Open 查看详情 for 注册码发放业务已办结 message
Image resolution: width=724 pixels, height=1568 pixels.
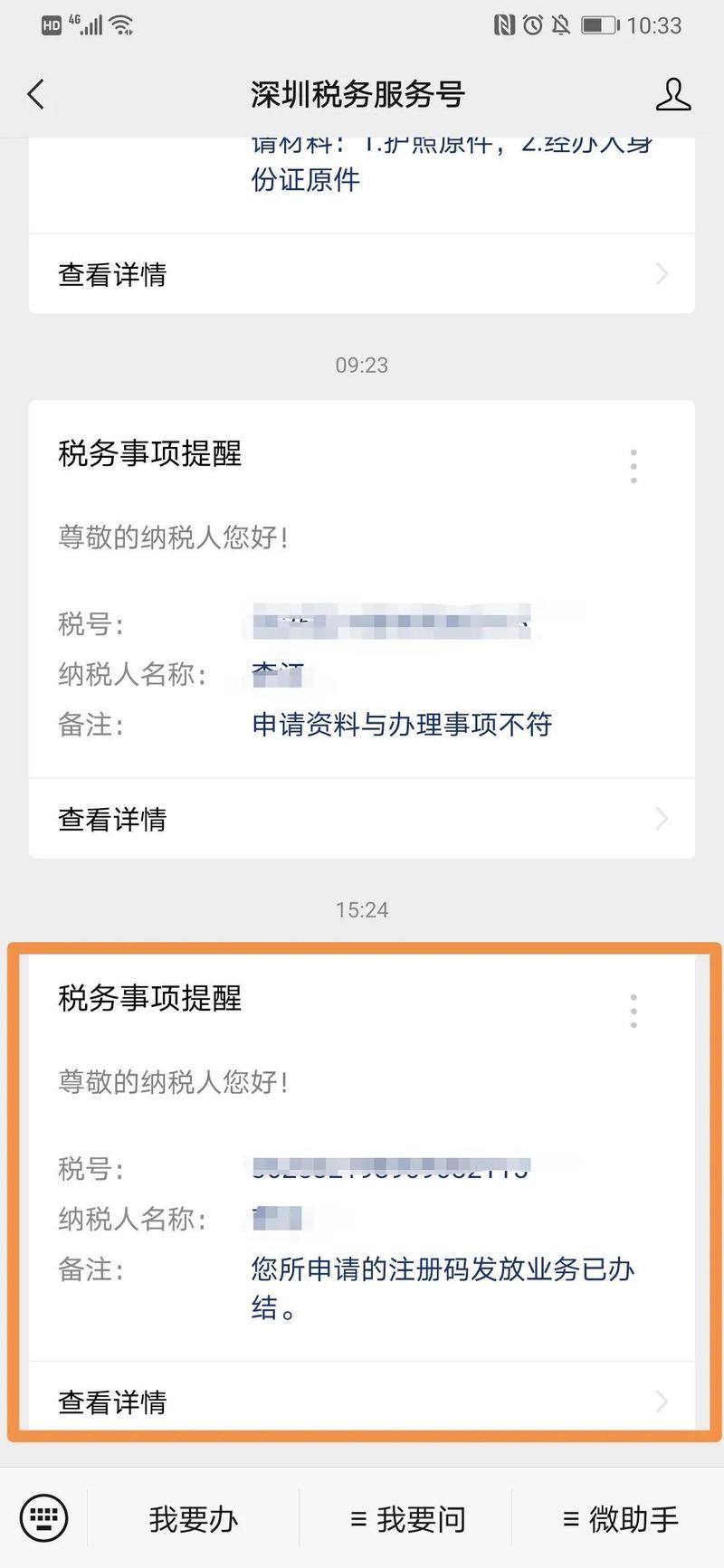pos(362,1402)
